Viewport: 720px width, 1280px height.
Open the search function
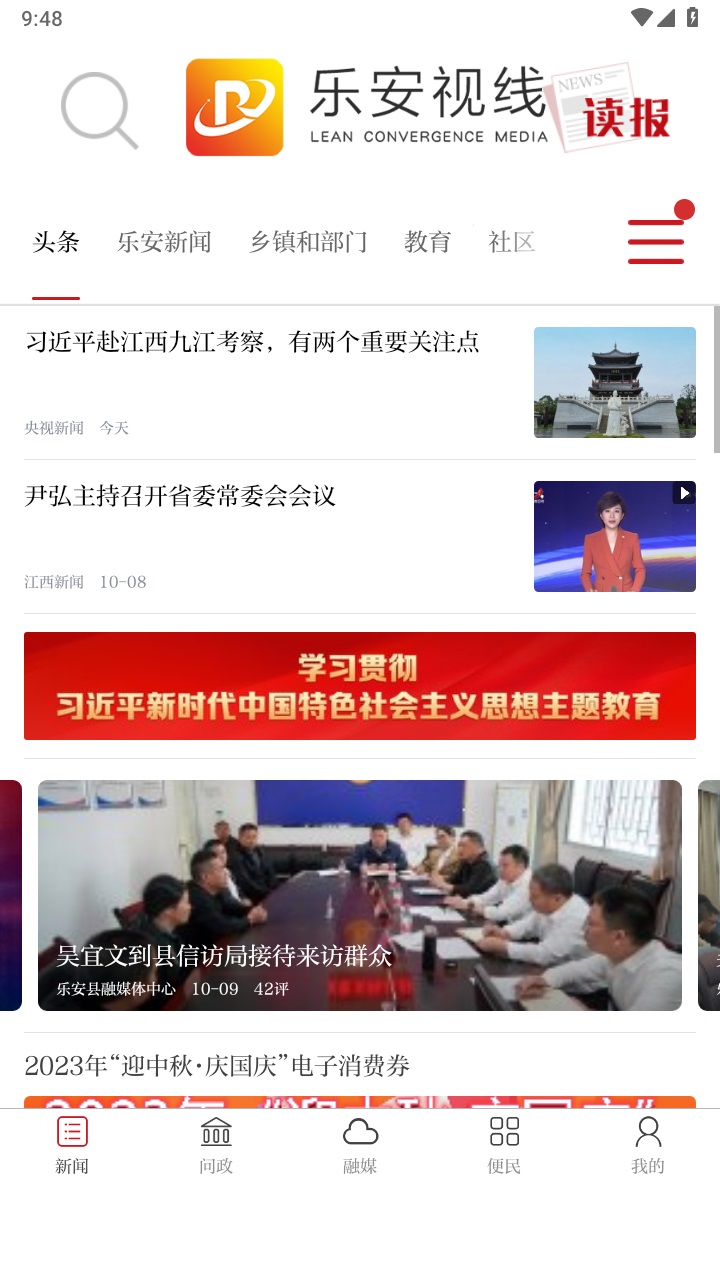[x=99, y=108]
